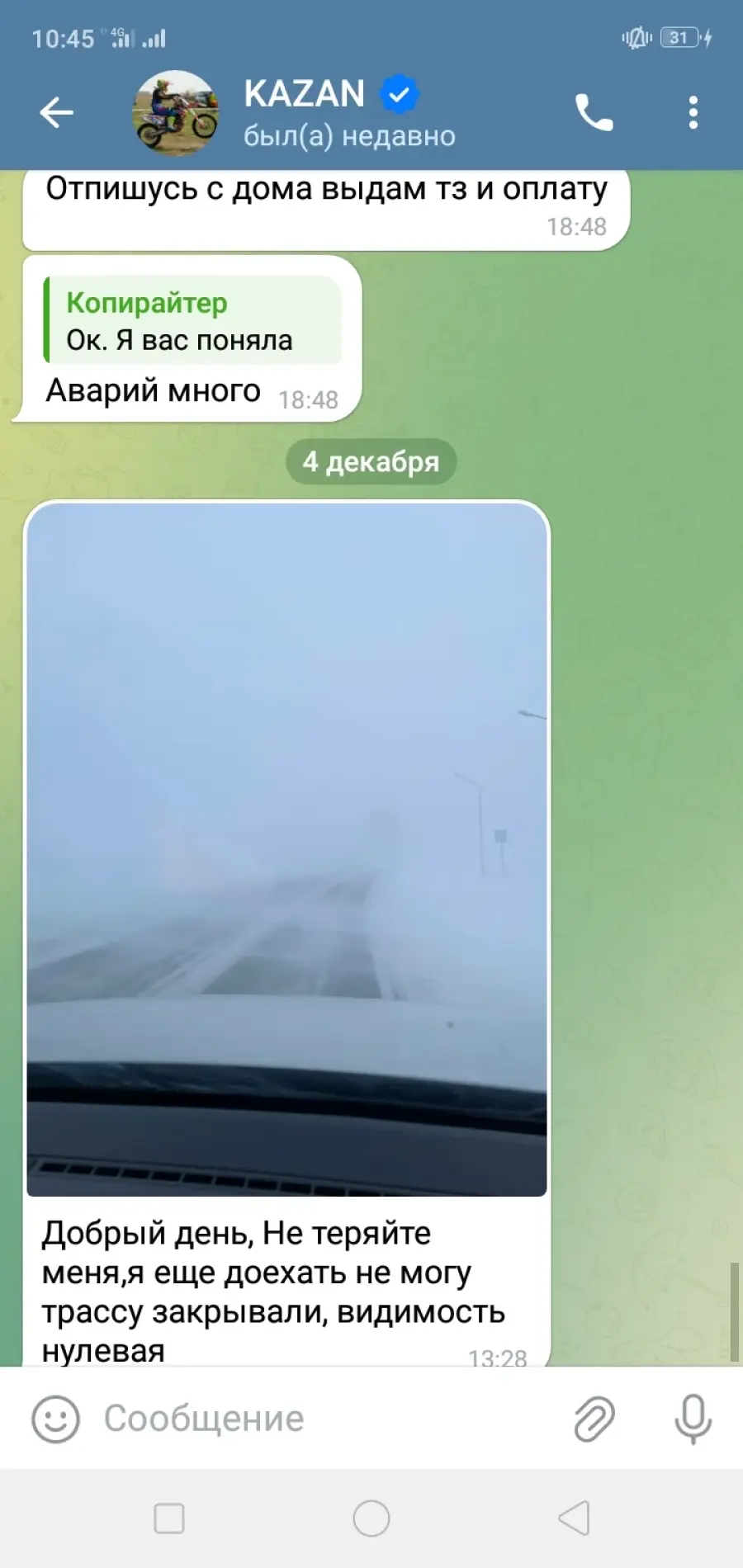Image resolution: width=743 pixels, height=1568 pixels.
Task: Open the emoji picker
Action: [55, 1419]
